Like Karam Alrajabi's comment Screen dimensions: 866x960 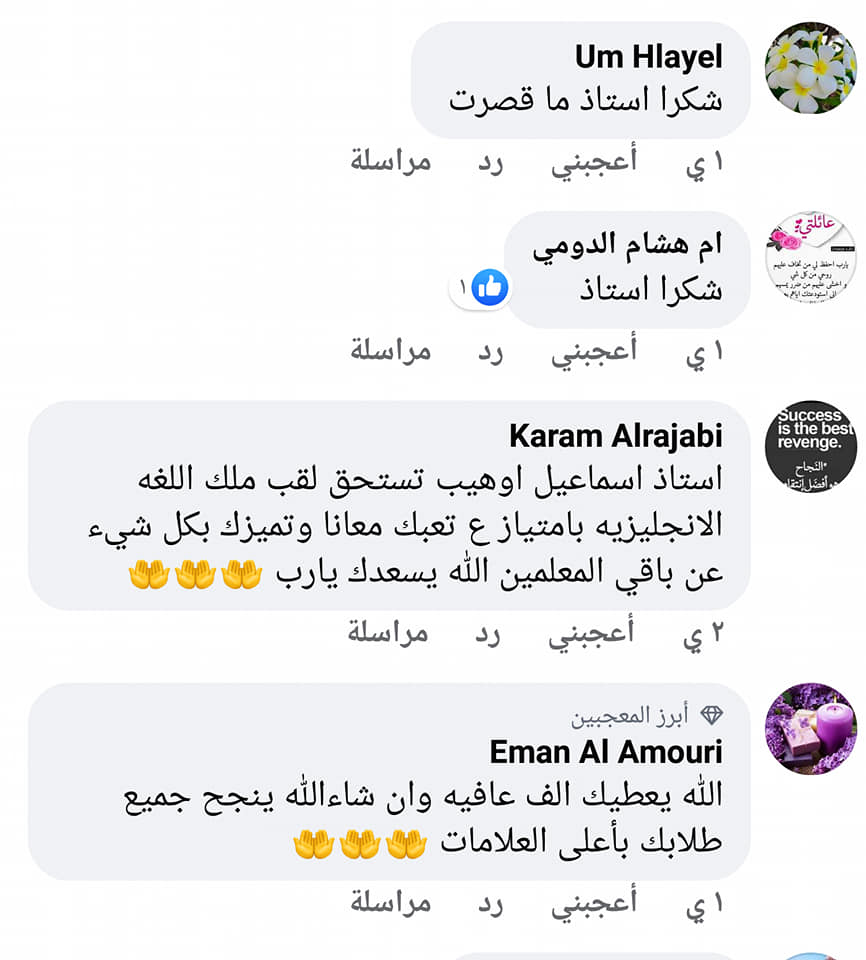coord(591,634)
